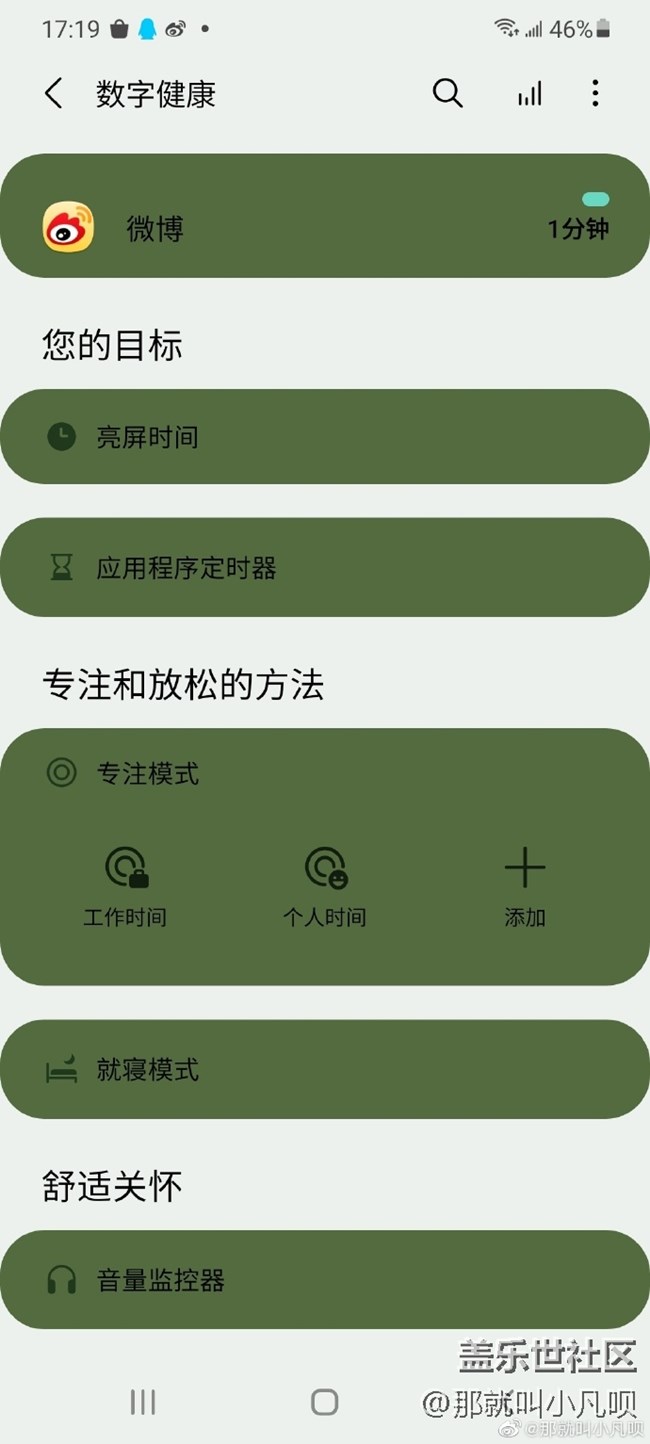
Task: Open 音量监控器
Action: [324, 1280]
